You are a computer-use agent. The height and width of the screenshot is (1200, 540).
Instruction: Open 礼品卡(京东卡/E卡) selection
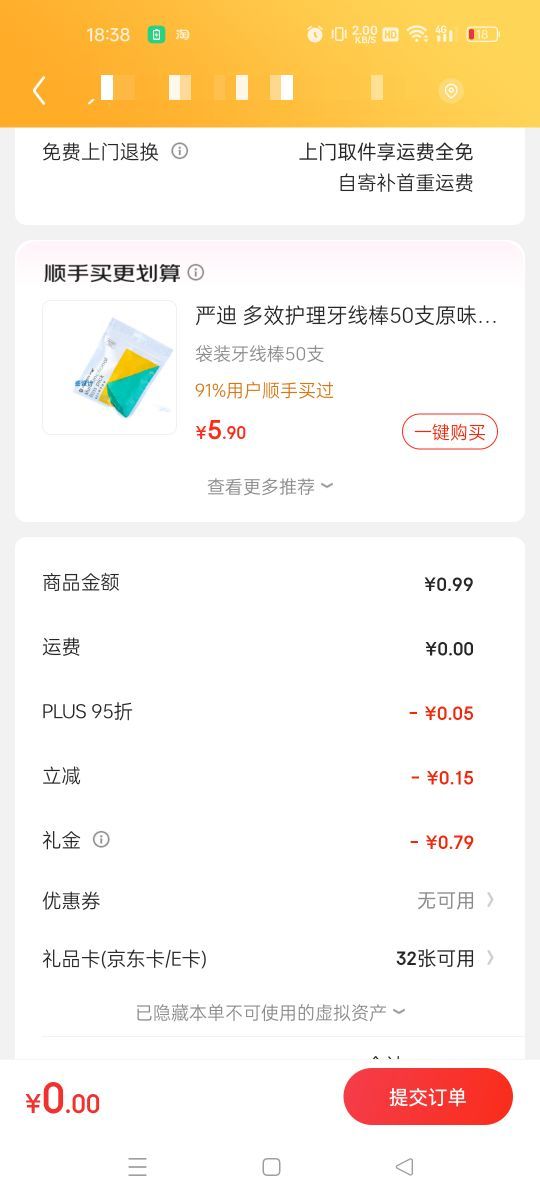270,959
